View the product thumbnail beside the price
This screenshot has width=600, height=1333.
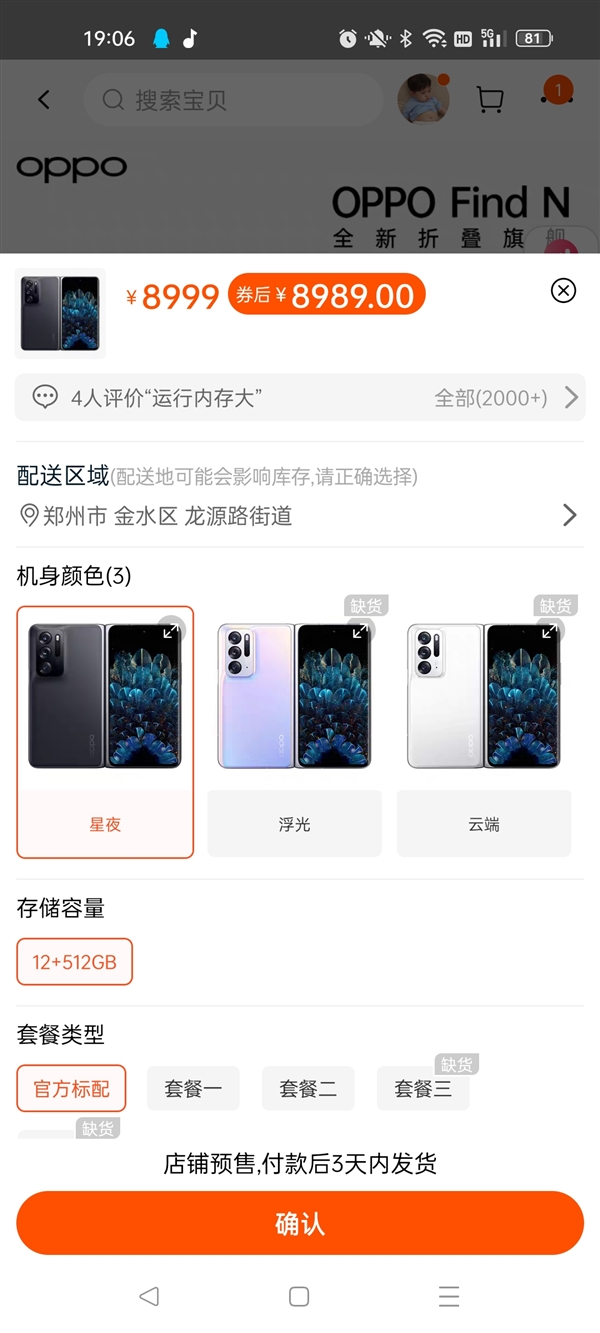pyautogui.click(x=60, y=313)
